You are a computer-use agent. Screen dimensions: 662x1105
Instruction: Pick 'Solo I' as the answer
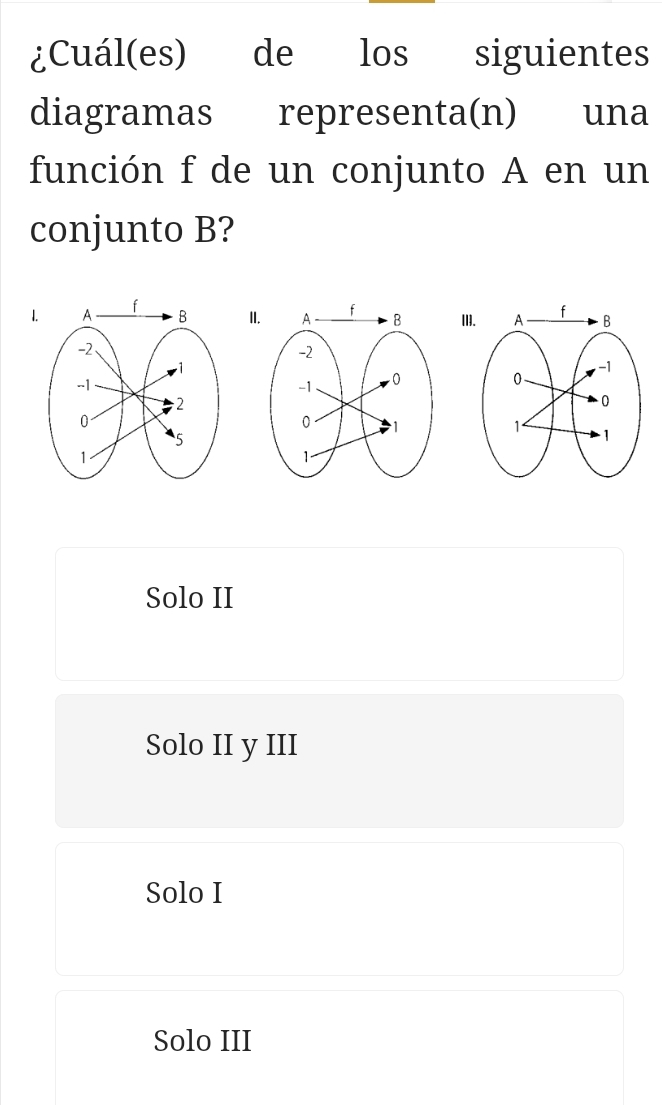coord(339,908)
